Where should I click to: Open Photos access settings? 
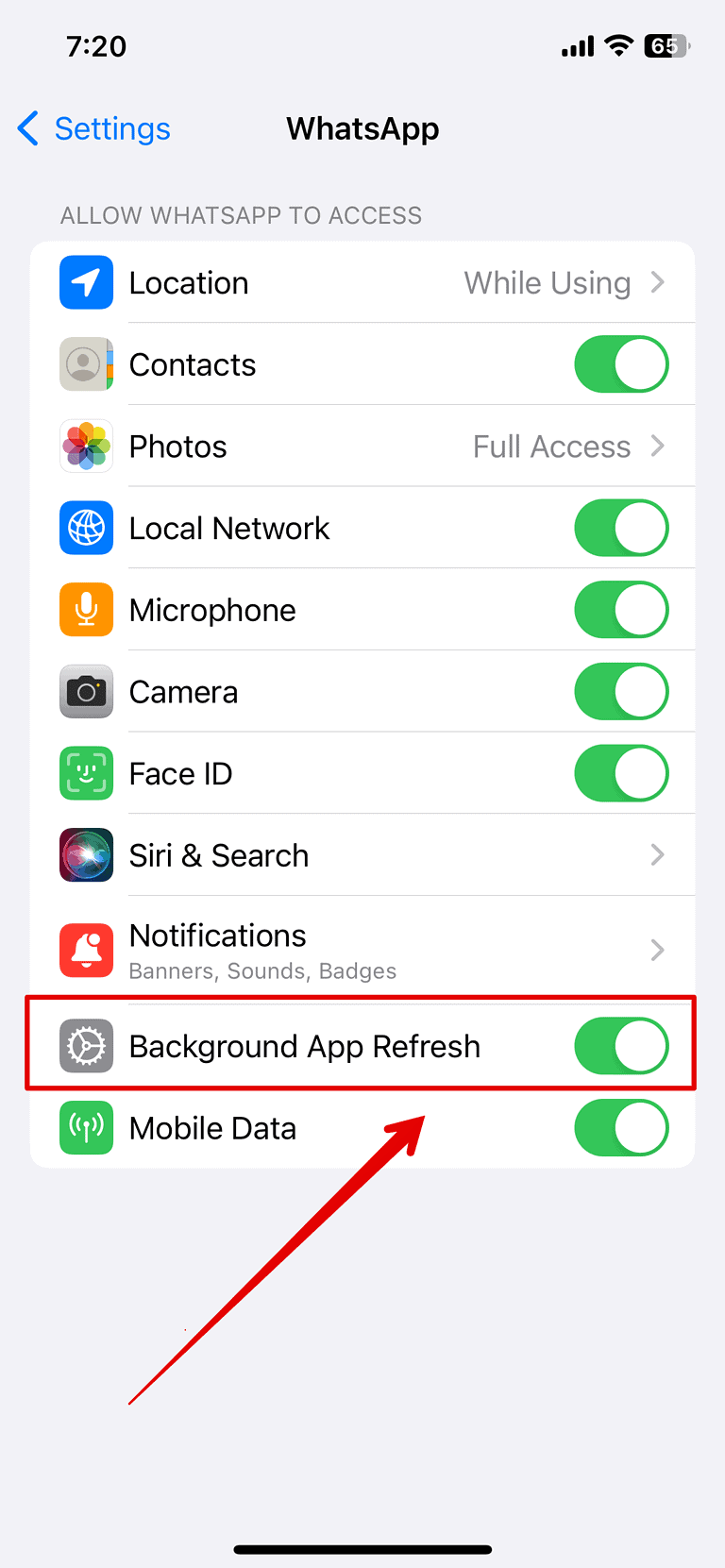tap(378, 447)
